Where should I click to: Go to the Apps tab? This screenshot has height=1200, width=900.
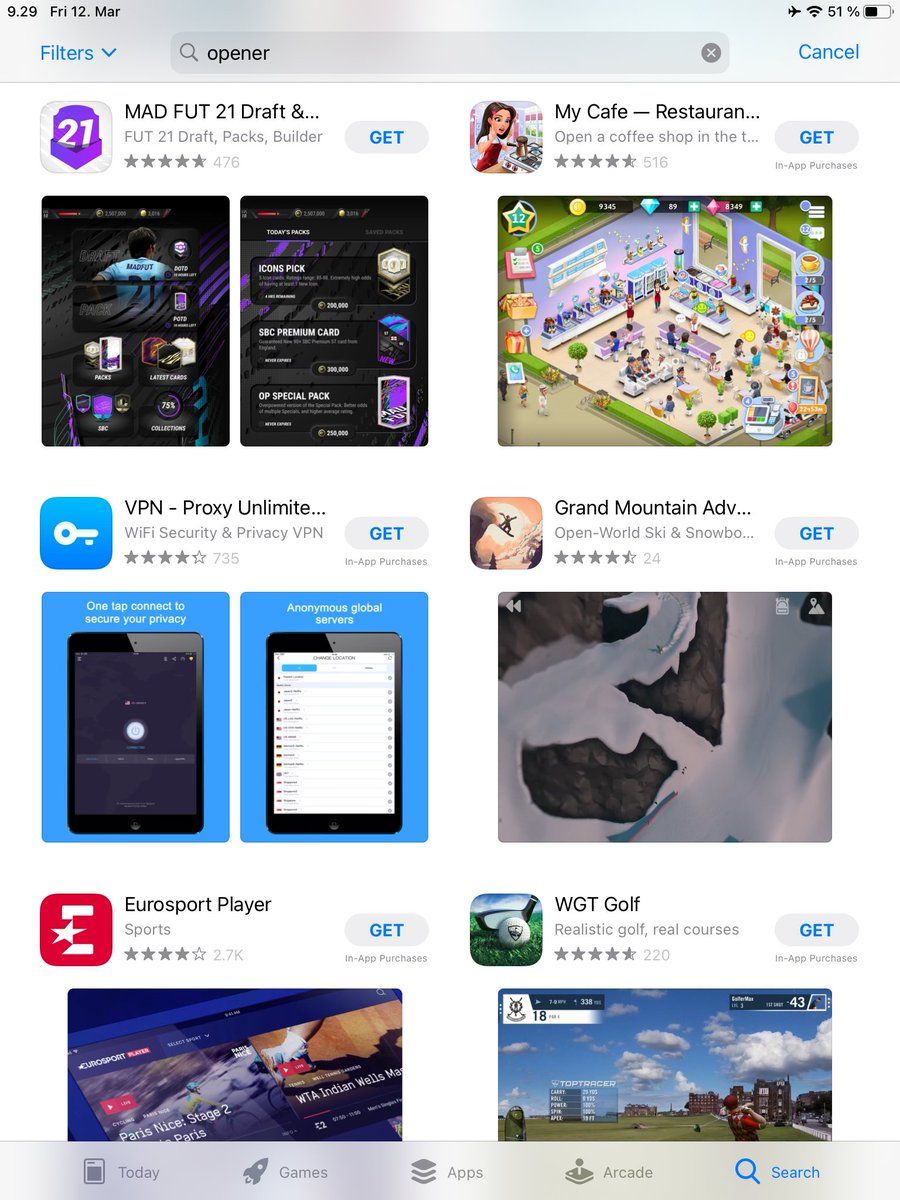[x=447, y=1172]
